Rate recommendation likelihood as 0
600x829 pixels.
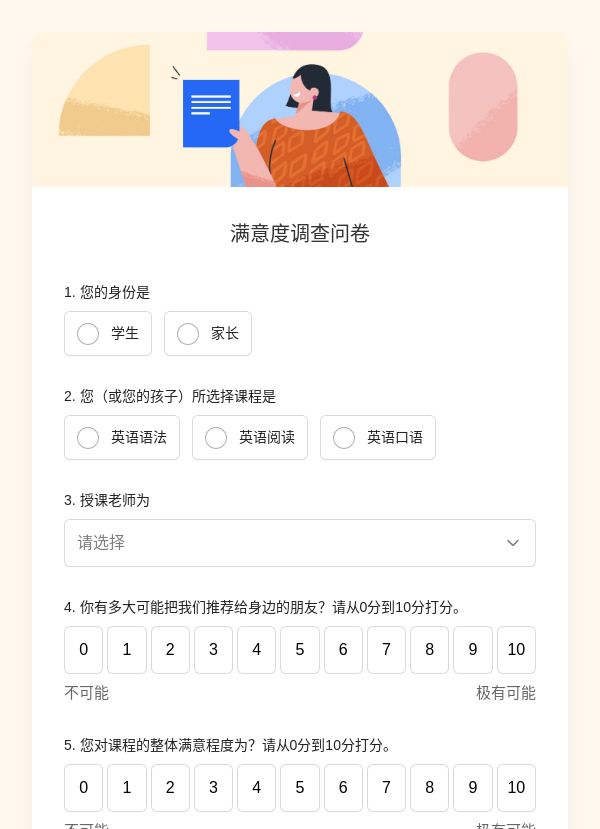pos(84,650)
